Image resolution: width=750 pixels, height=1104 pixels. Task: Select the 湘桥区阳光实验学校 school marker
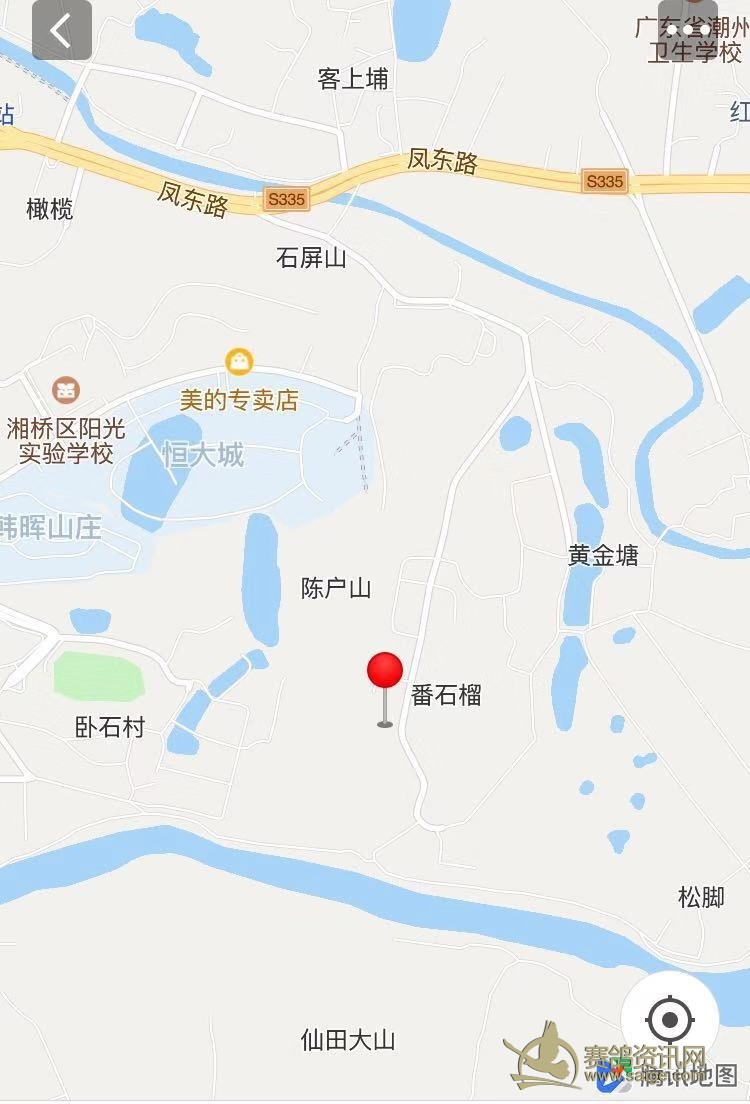pyautogui.click(x=66, y=388)
